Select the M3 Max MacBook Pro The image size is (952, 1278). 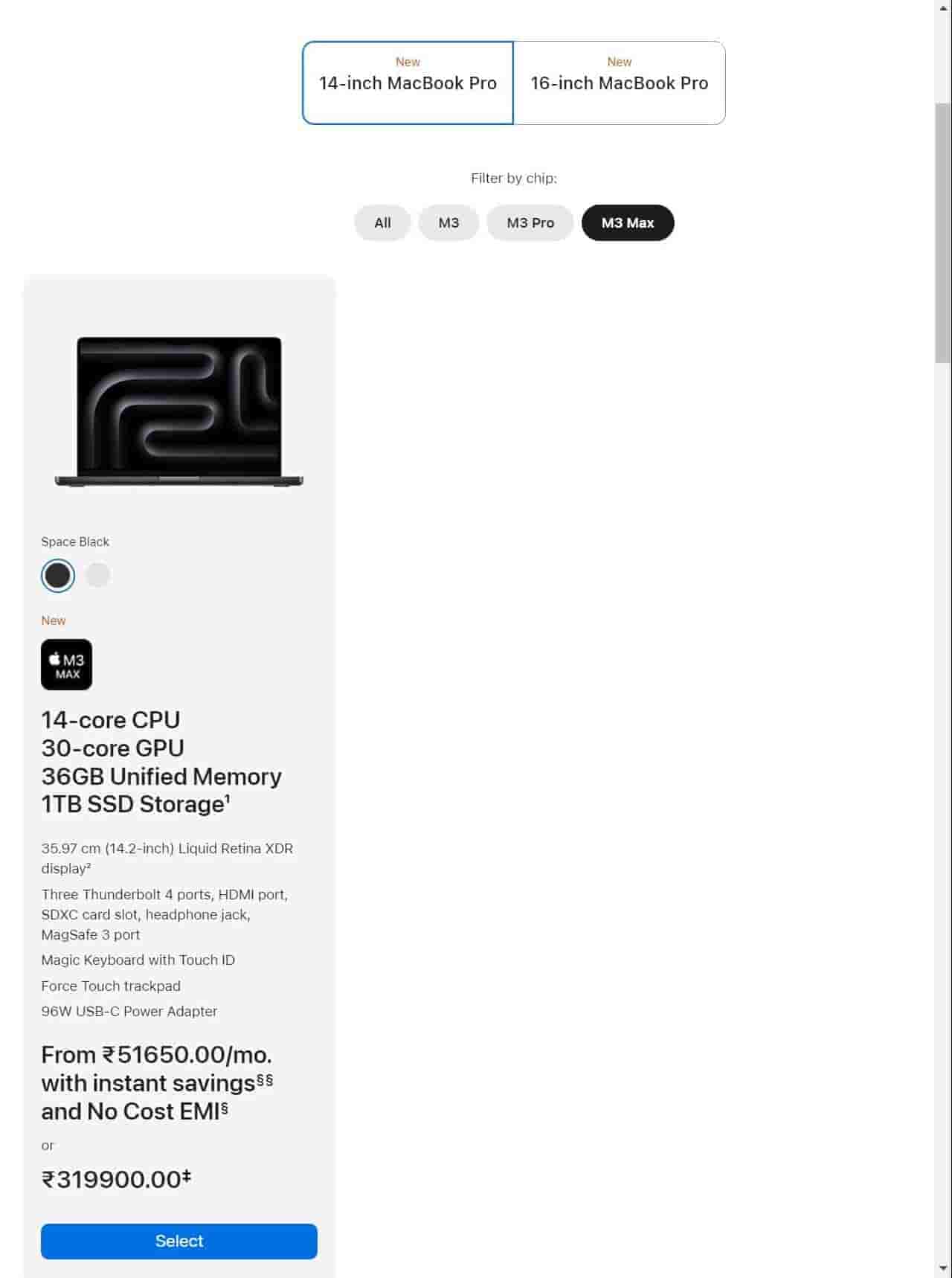pyautogui.click(x=179, y=1241)
